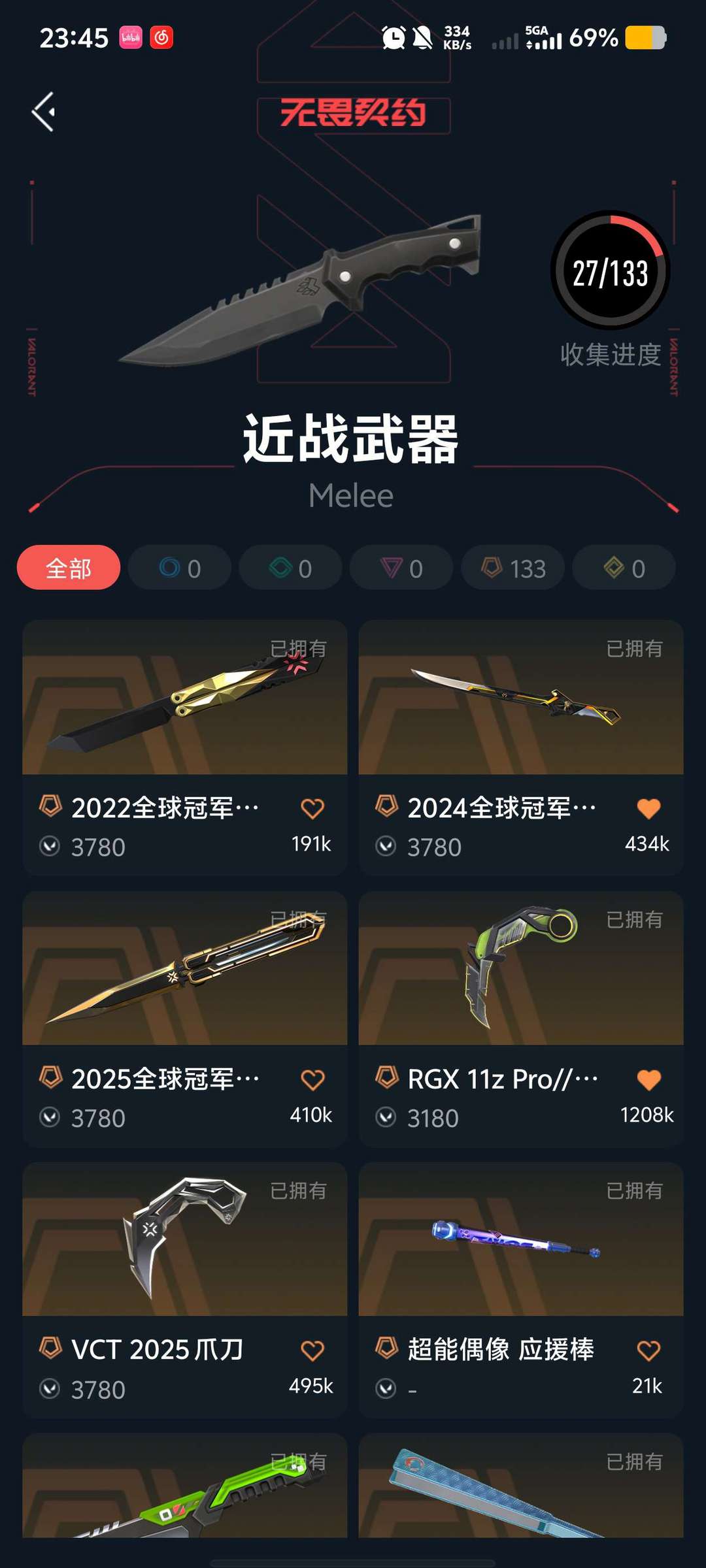The image size is (706, 1568).
Task: Unlike the 2024全球冠军 skin
Action: click(648, 809)
